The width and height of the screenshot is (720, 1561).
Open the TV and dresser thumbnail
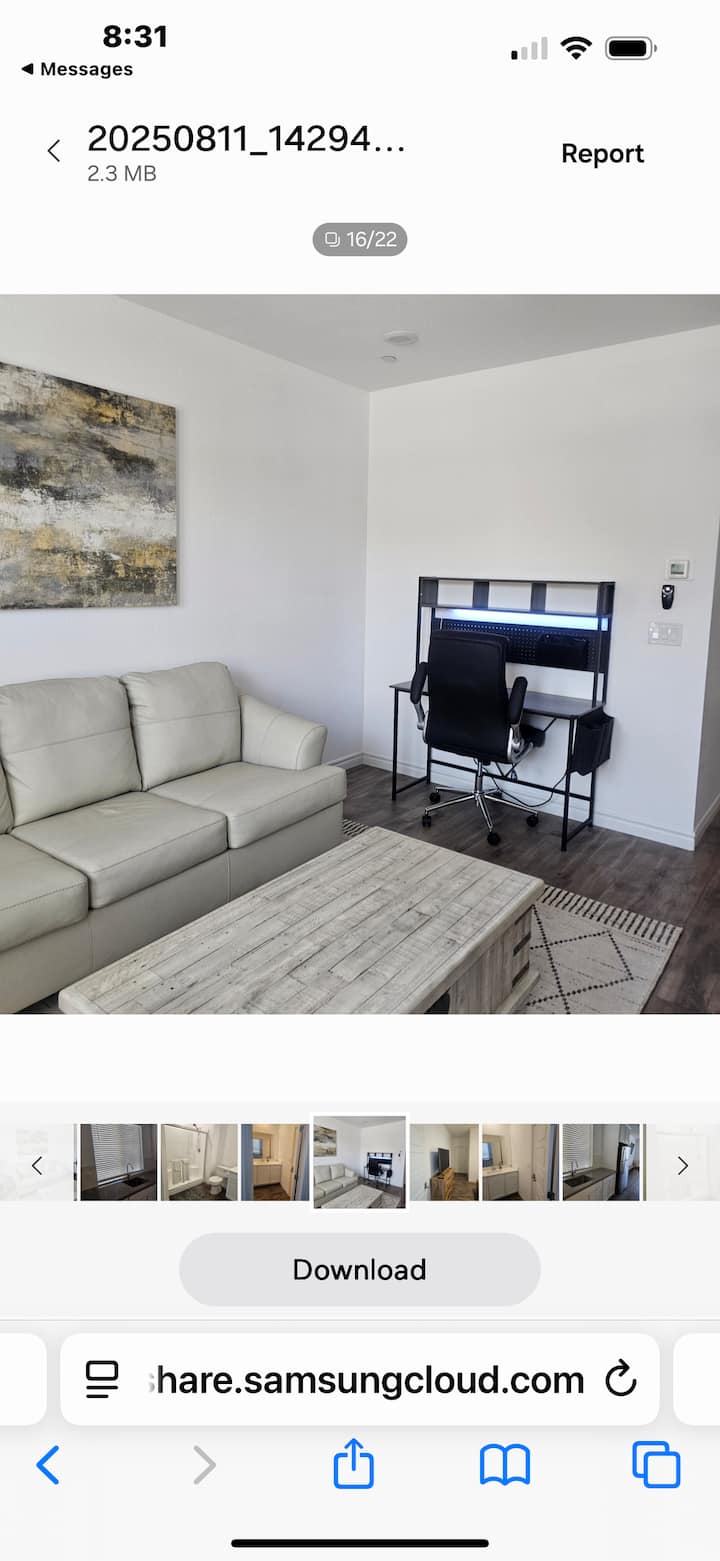click(x=444, y=1162)
